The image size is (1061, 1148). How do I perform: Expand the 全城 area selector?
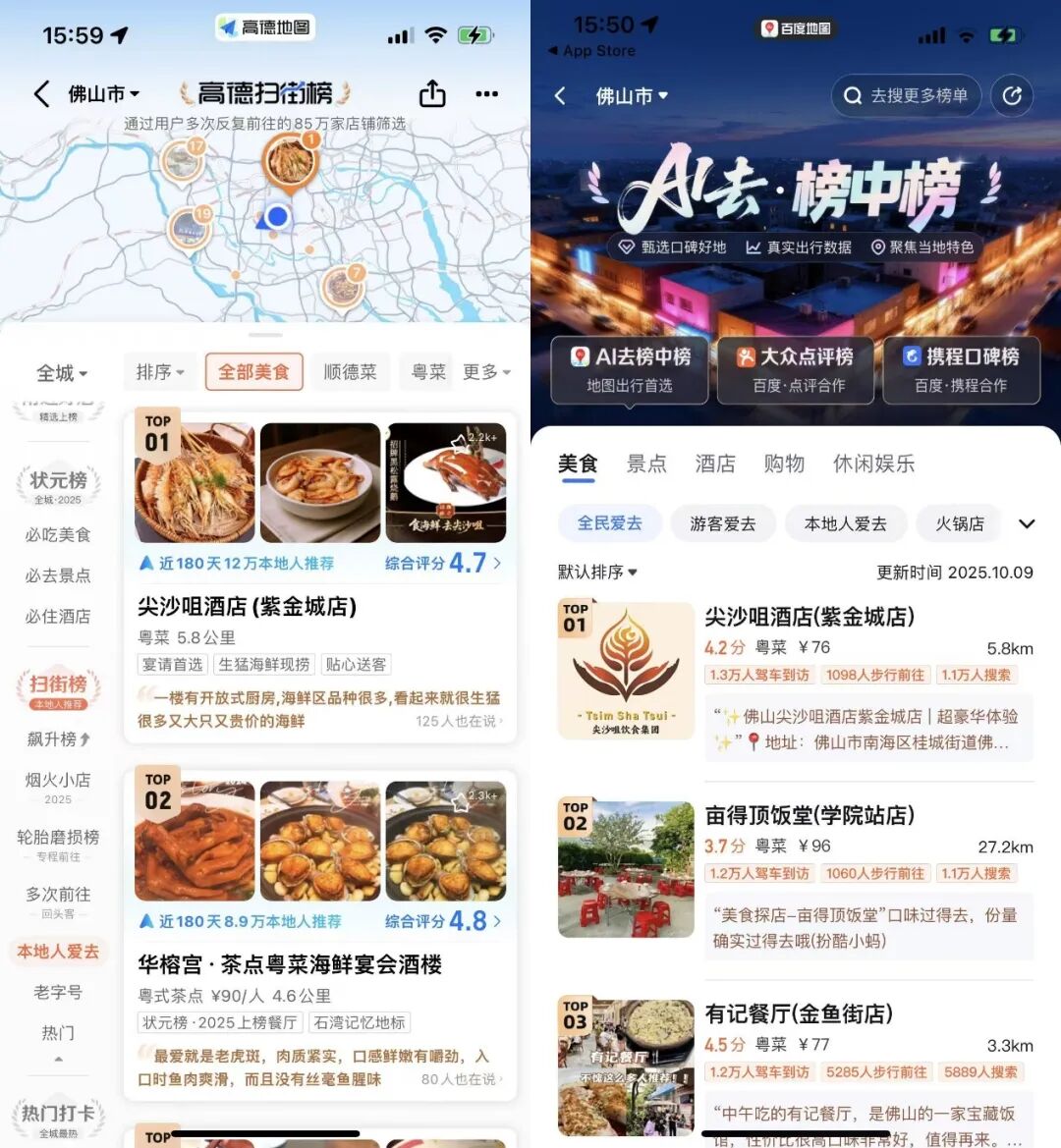61,373
